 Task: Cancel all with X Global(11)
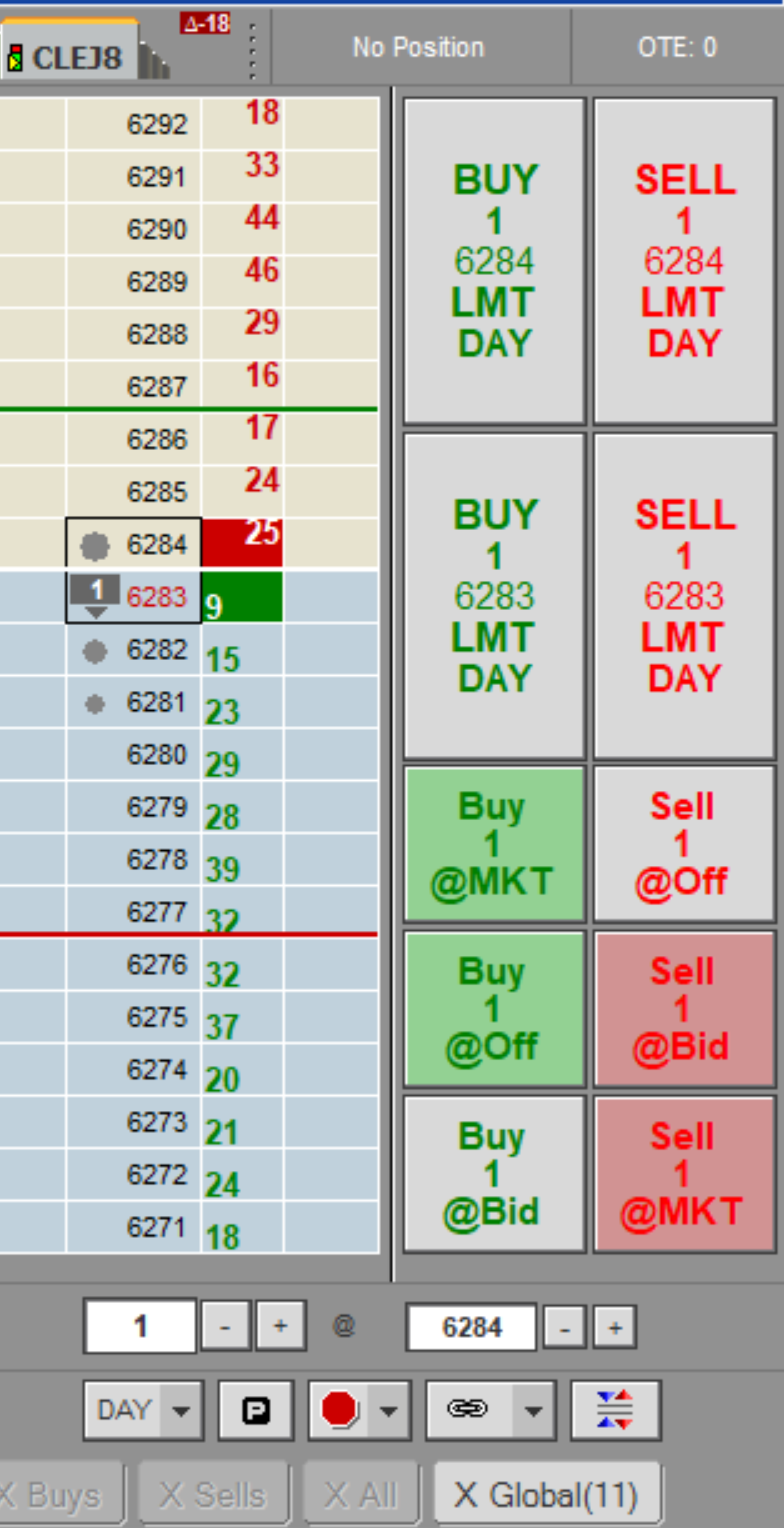546,1495
